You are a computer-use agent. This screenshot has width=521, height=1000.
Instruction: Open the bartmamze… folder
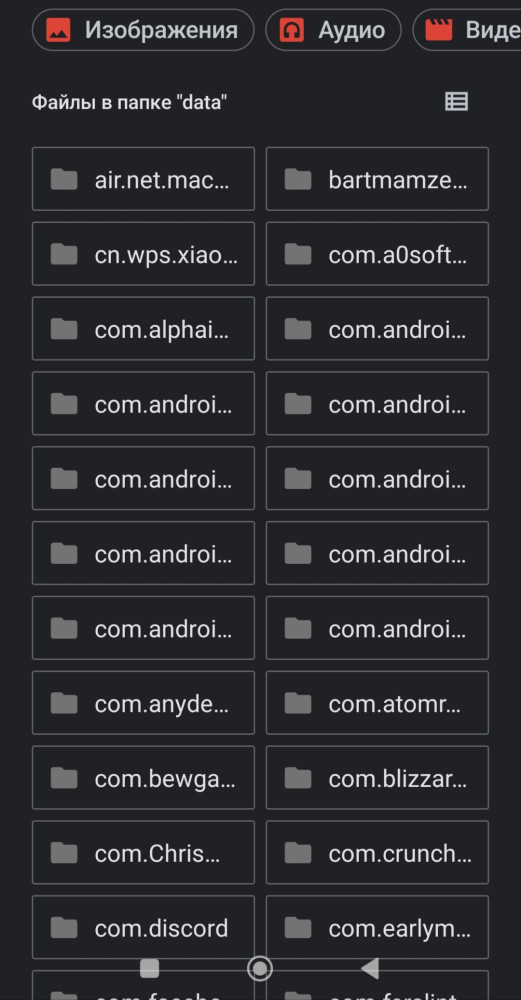[377, 179]
